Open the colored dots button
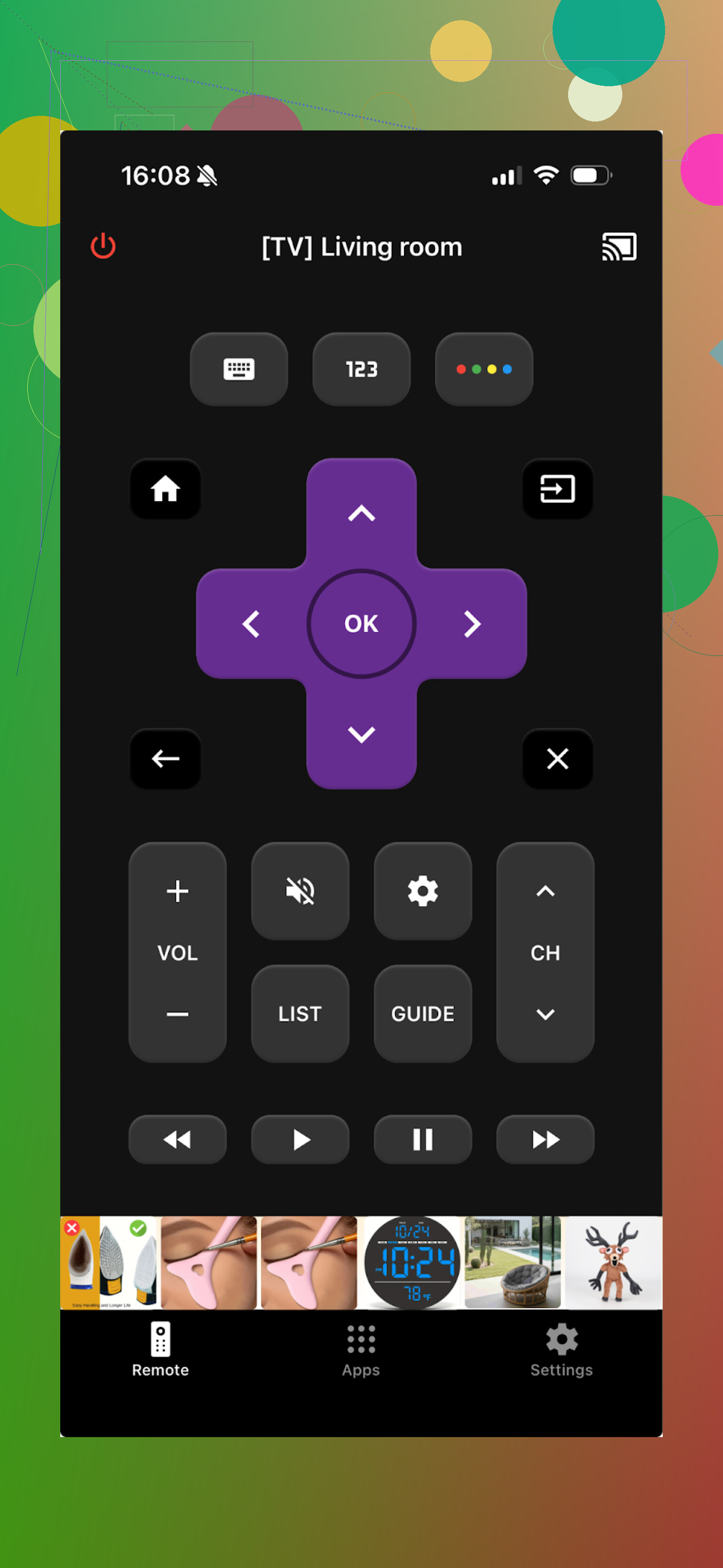 click(484, 369)
